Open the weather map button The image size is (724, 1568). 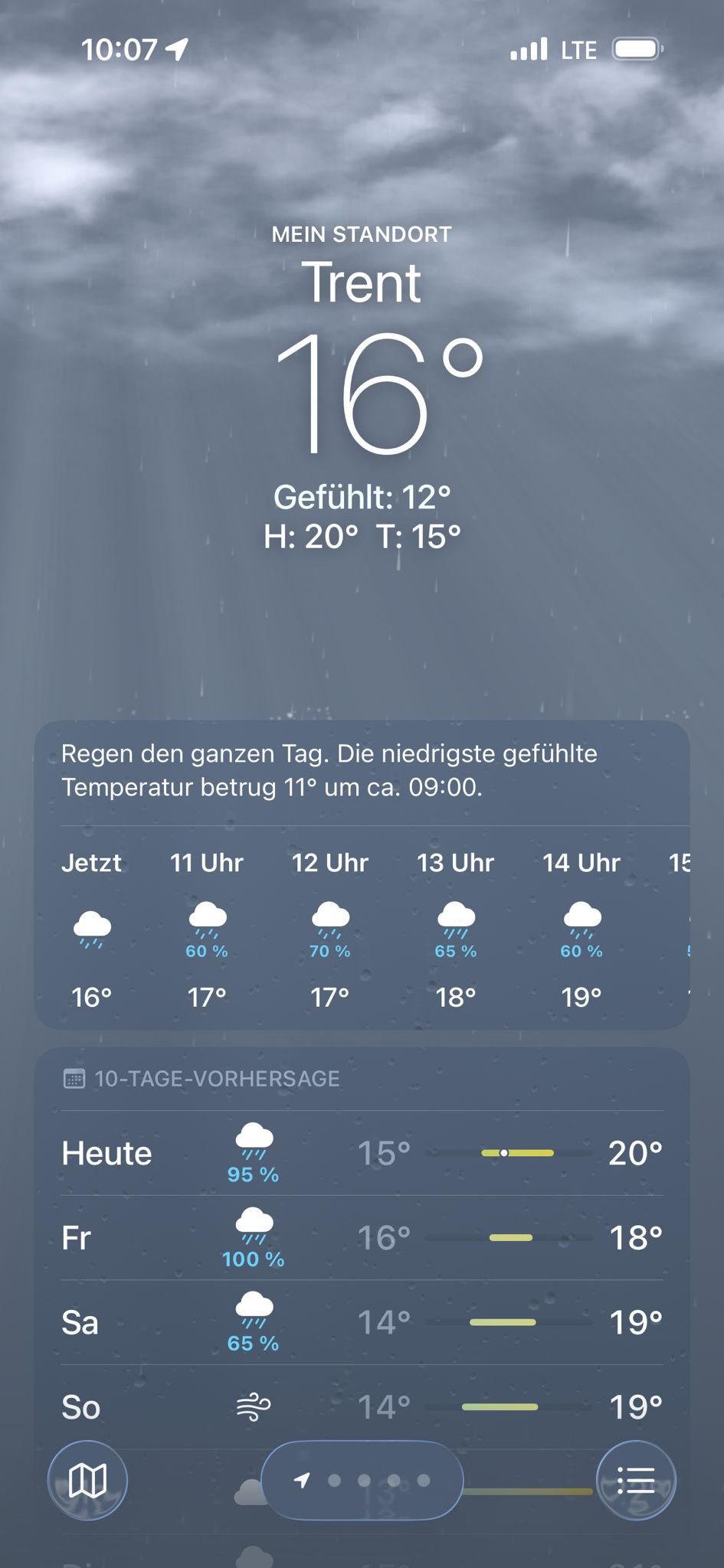tap(87, 1480)
